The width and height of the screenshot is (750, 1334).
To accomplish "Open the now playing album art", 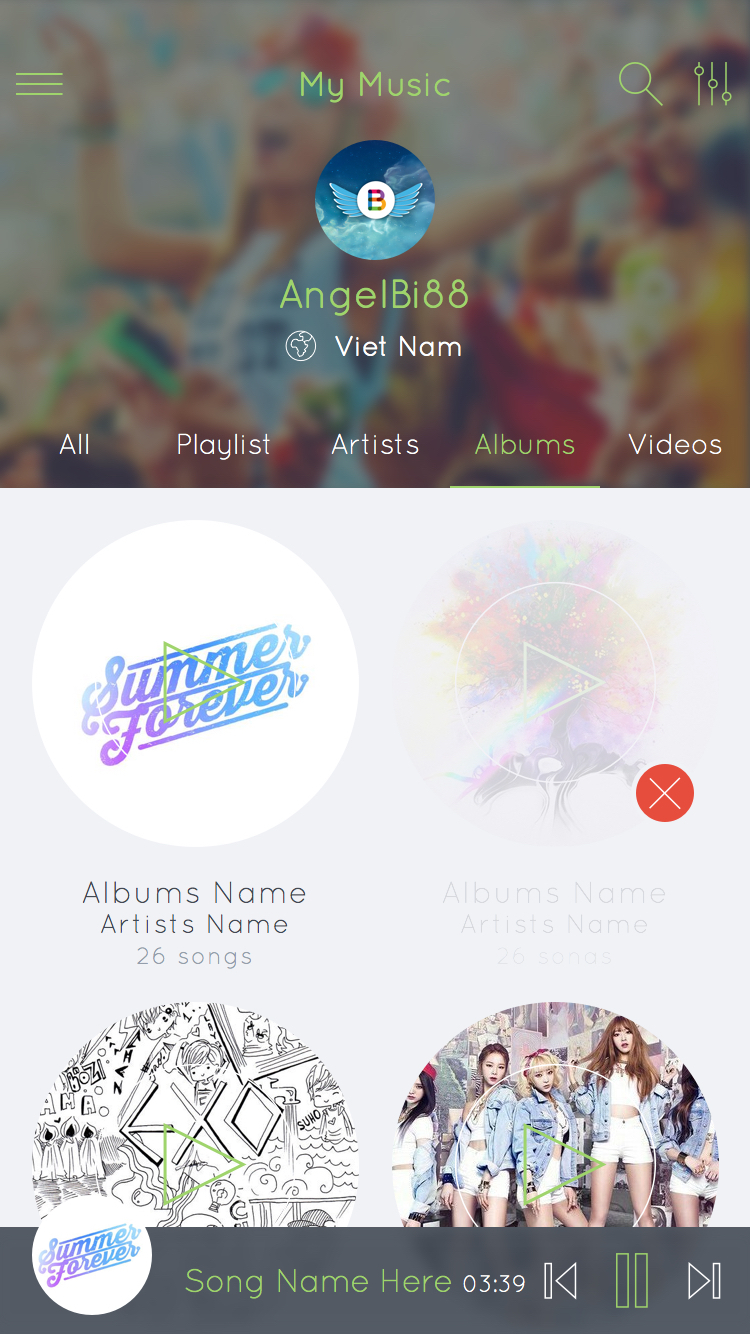I will point(92,1255).
